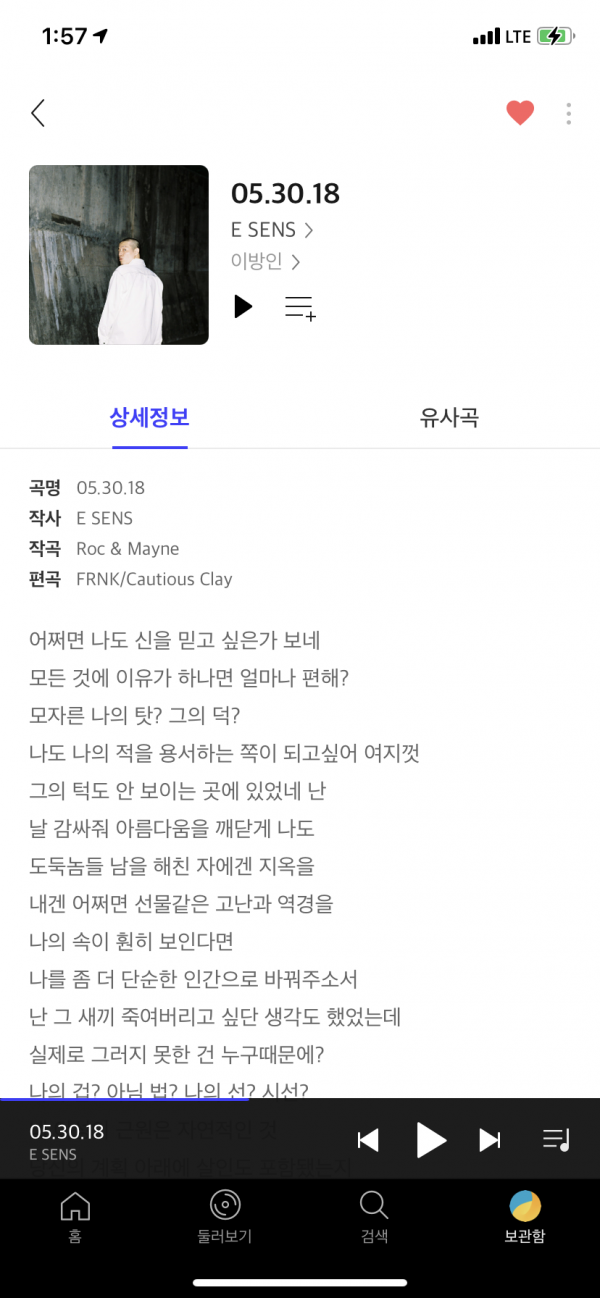This screenshot has height=1298, width=600.
Task: Open the album cover artwork
Action: (119, 255)
